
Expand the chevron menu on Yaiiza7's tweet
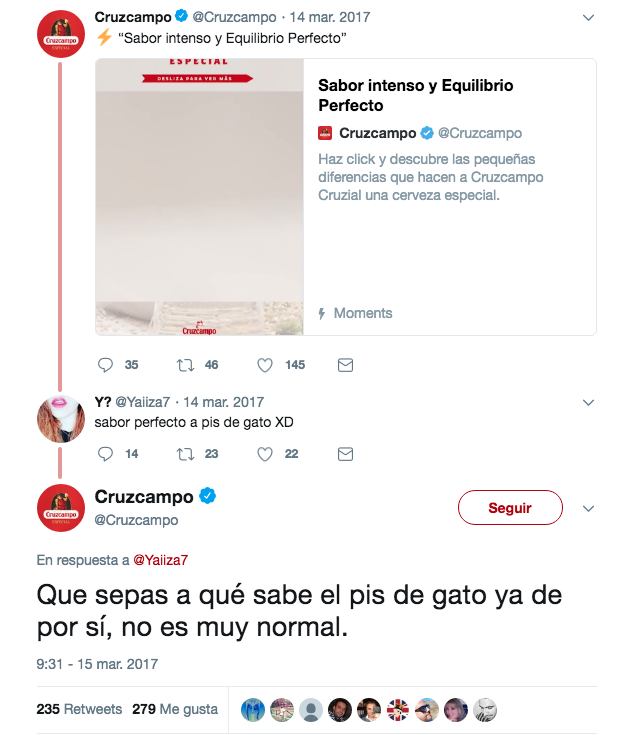(588, 402)
